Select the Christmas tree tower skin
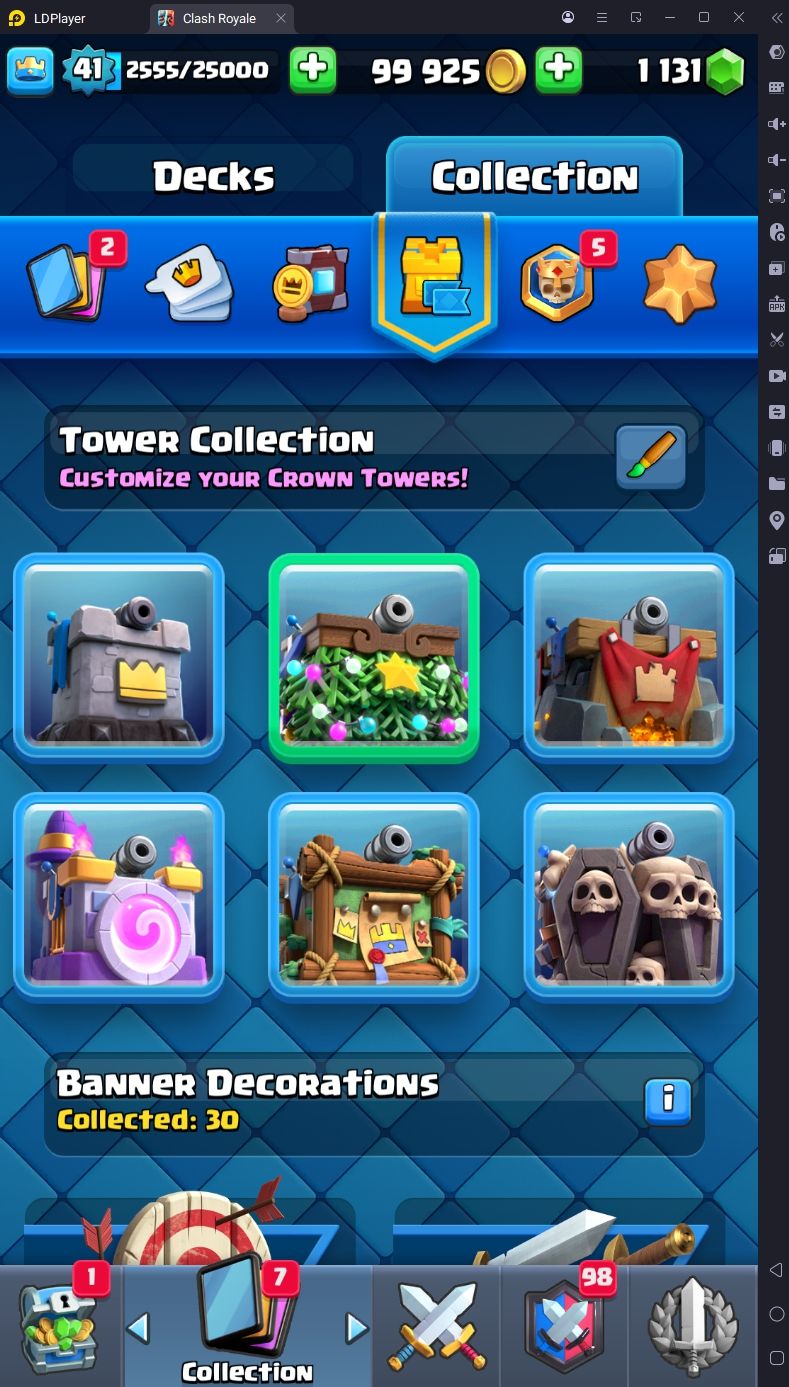789x1387 pixels. 374,657
